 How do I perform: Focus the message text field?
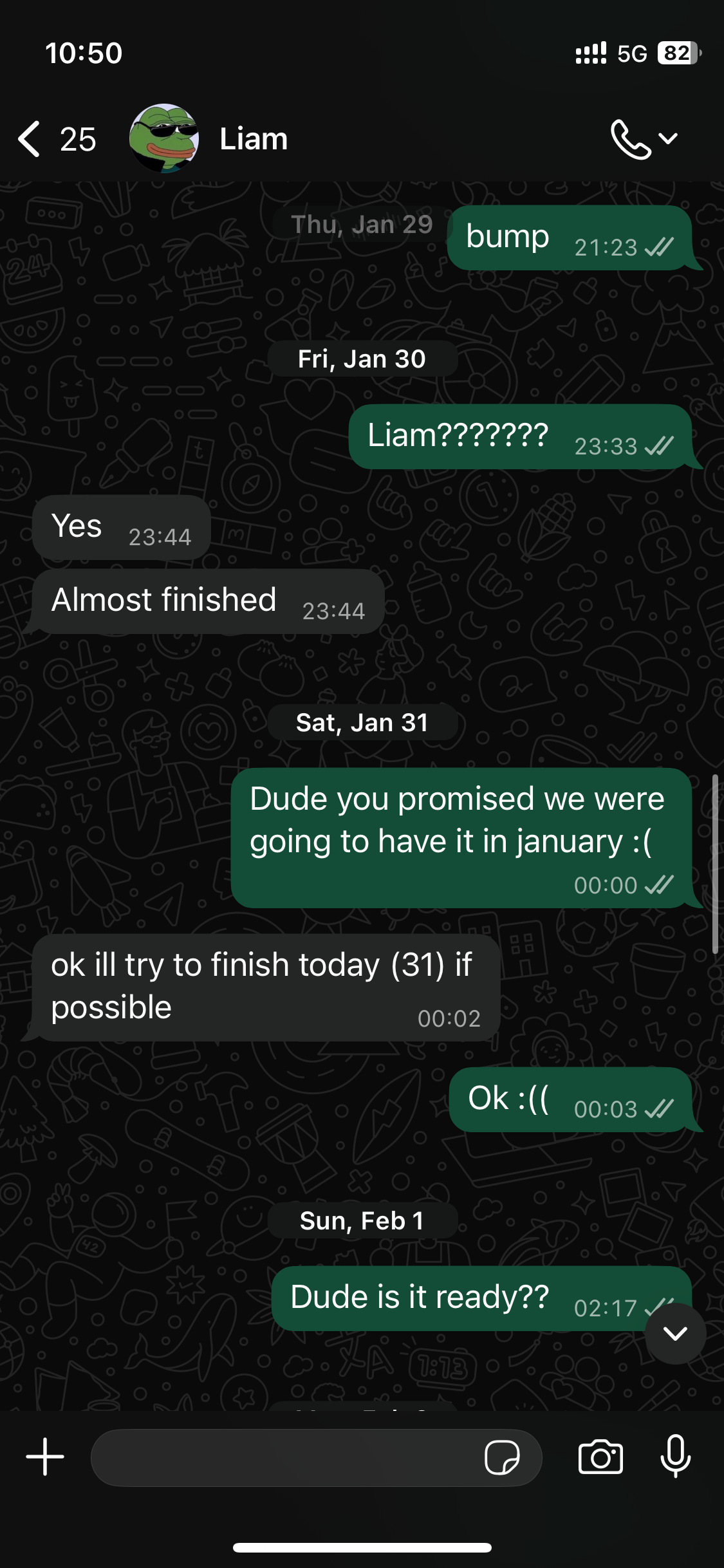click(x=283, y=1457)
